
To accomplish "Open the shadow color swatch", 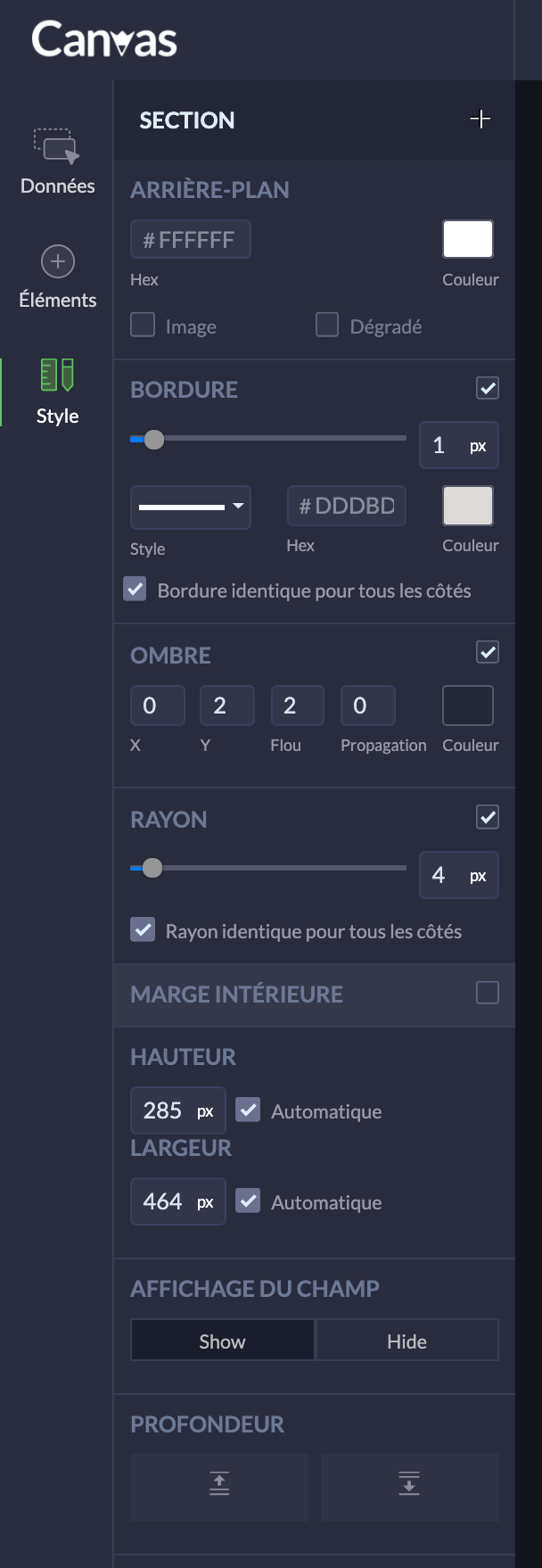I will point(468,706).
